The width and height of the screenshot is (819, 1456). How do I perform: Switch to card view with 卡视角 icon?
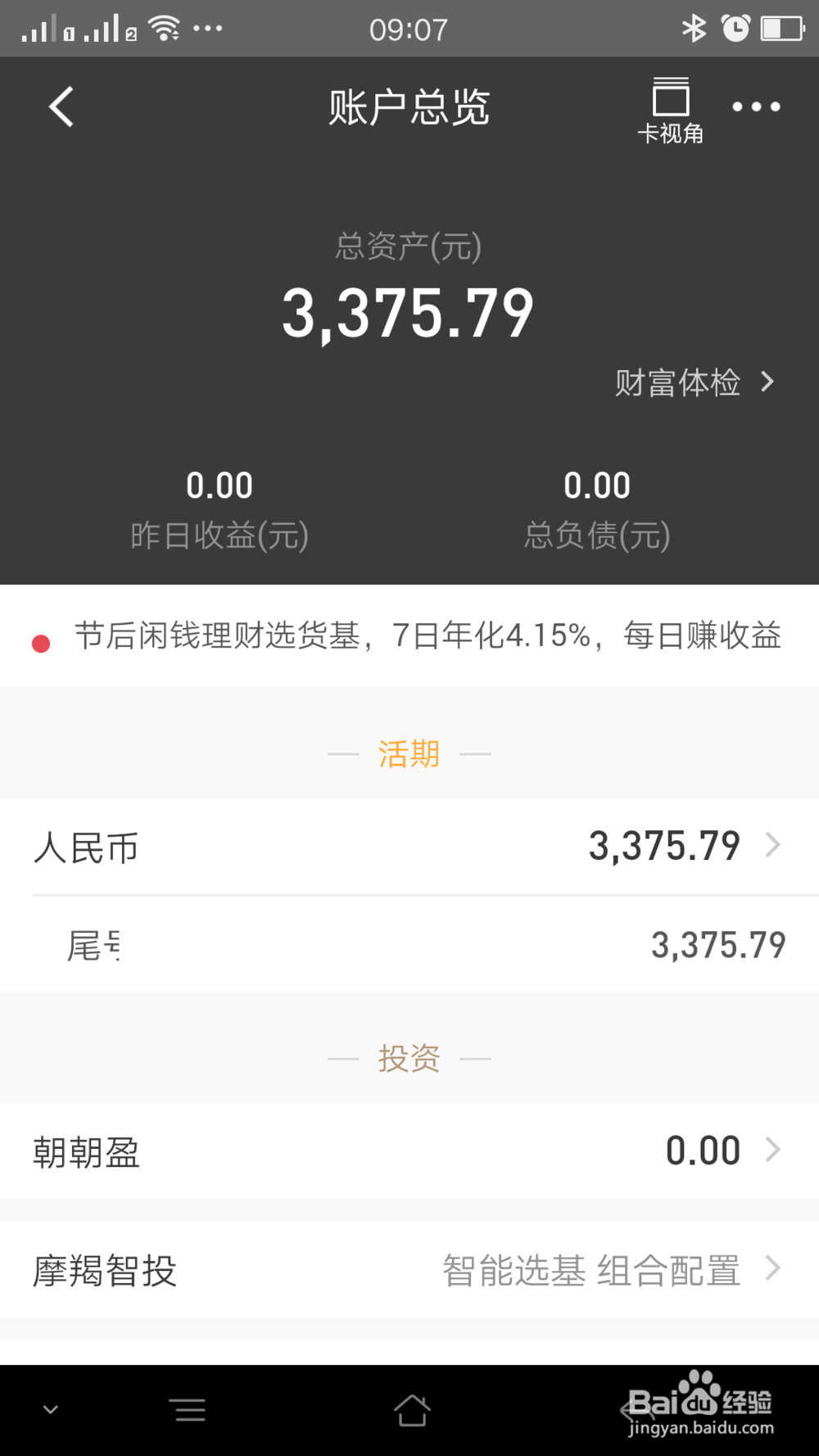click(x=672, y=106)
